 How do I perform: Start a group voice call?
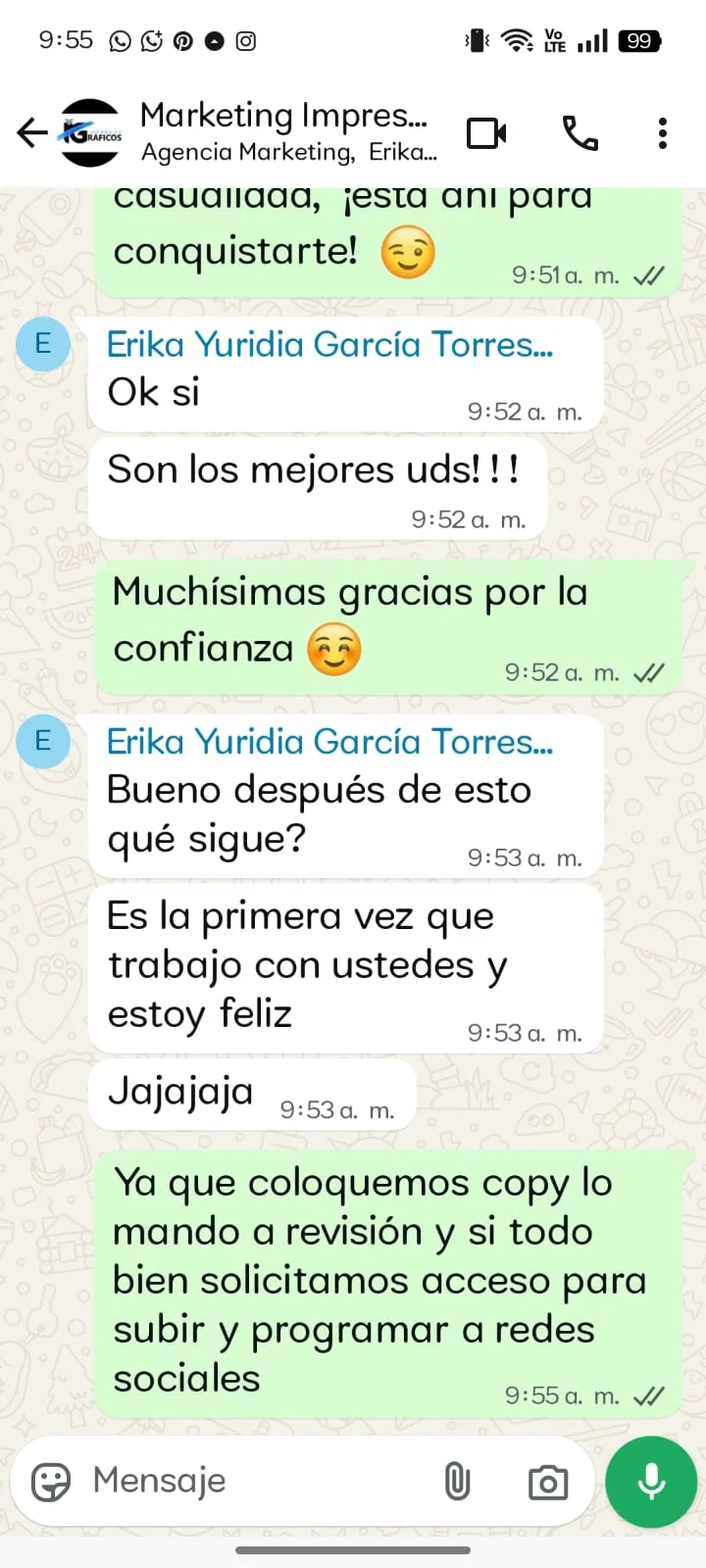(580, 133)
